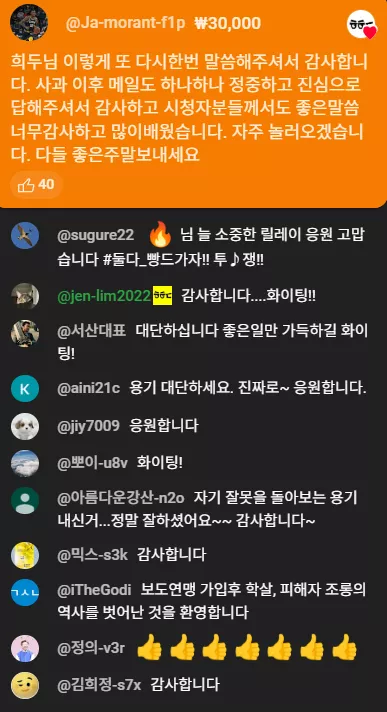387x712 pixels.
Task: Tap the creator heart badge on the Super Chat
Action: pos(362,25)
